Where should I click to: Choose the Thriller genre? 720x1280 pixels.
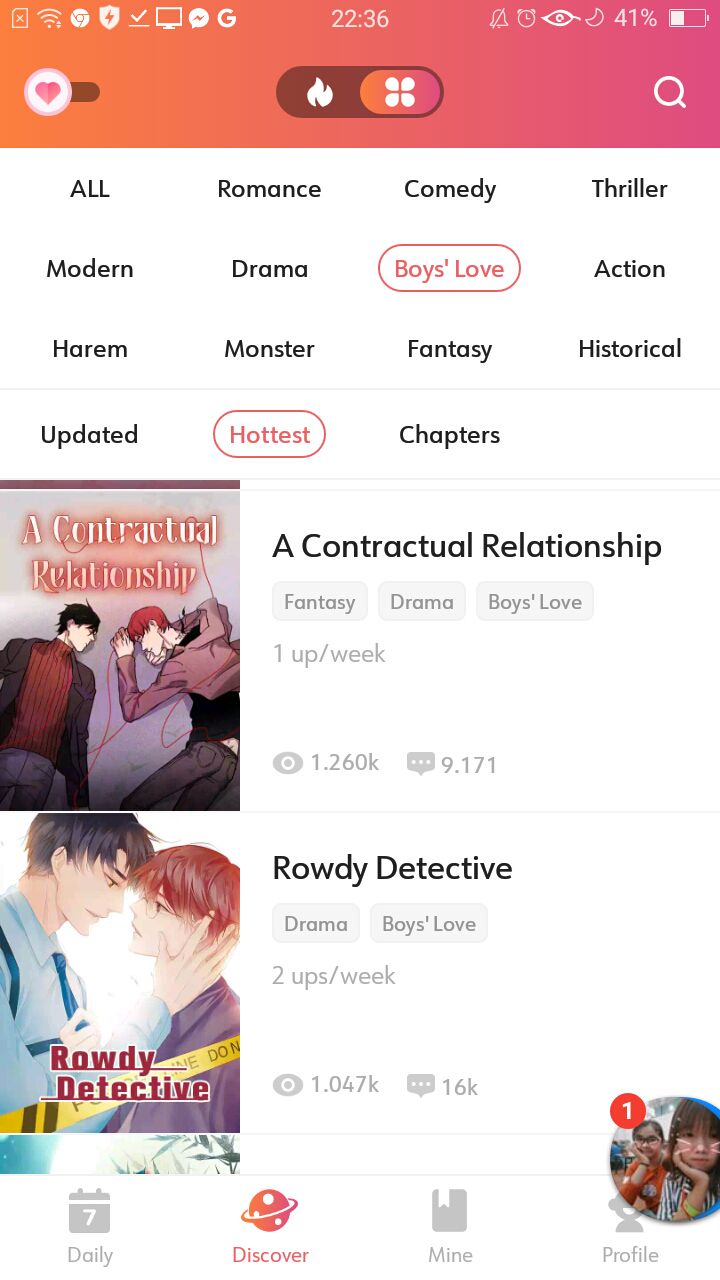tap(630, 189)
